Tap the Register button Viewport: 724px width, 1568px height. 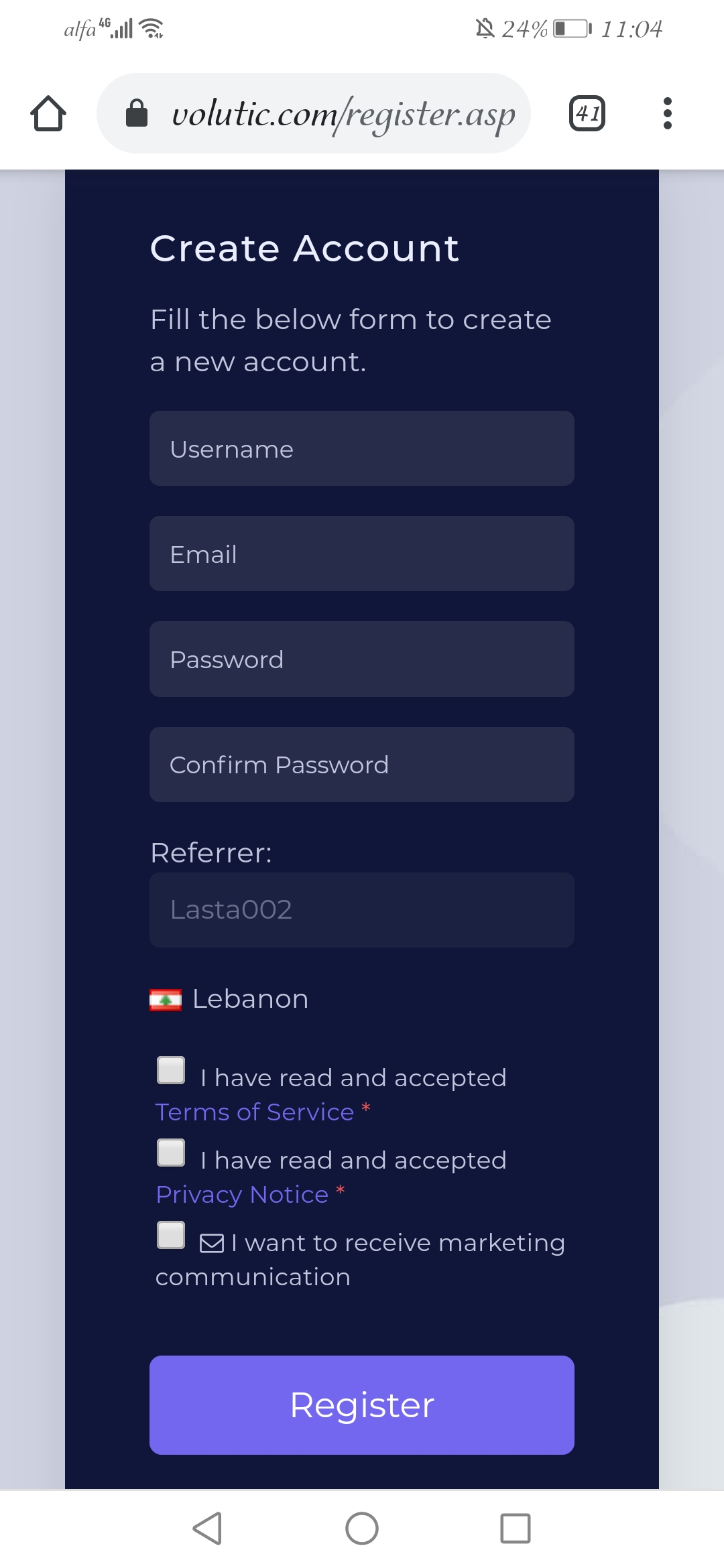[x=362, y=1405]
